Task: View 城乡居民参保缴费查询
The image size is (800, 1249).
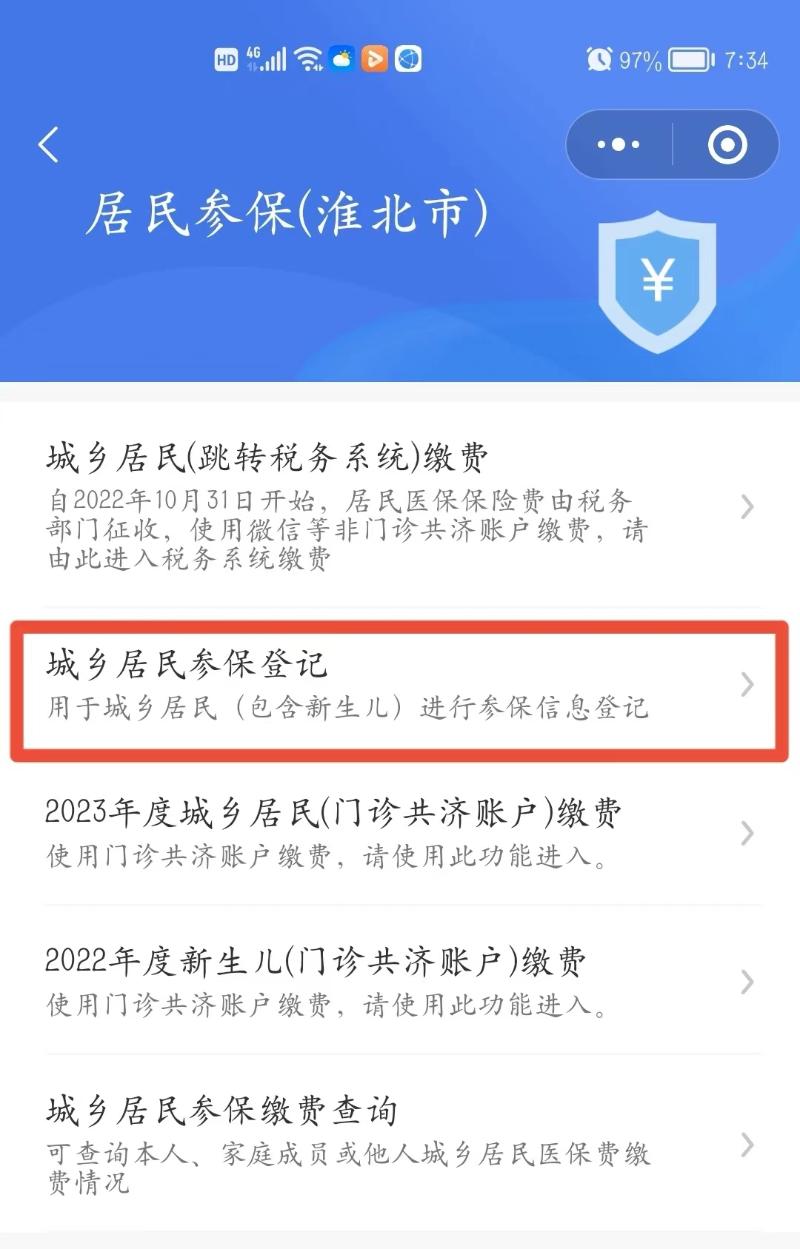Action: (x=400, y=1143)
